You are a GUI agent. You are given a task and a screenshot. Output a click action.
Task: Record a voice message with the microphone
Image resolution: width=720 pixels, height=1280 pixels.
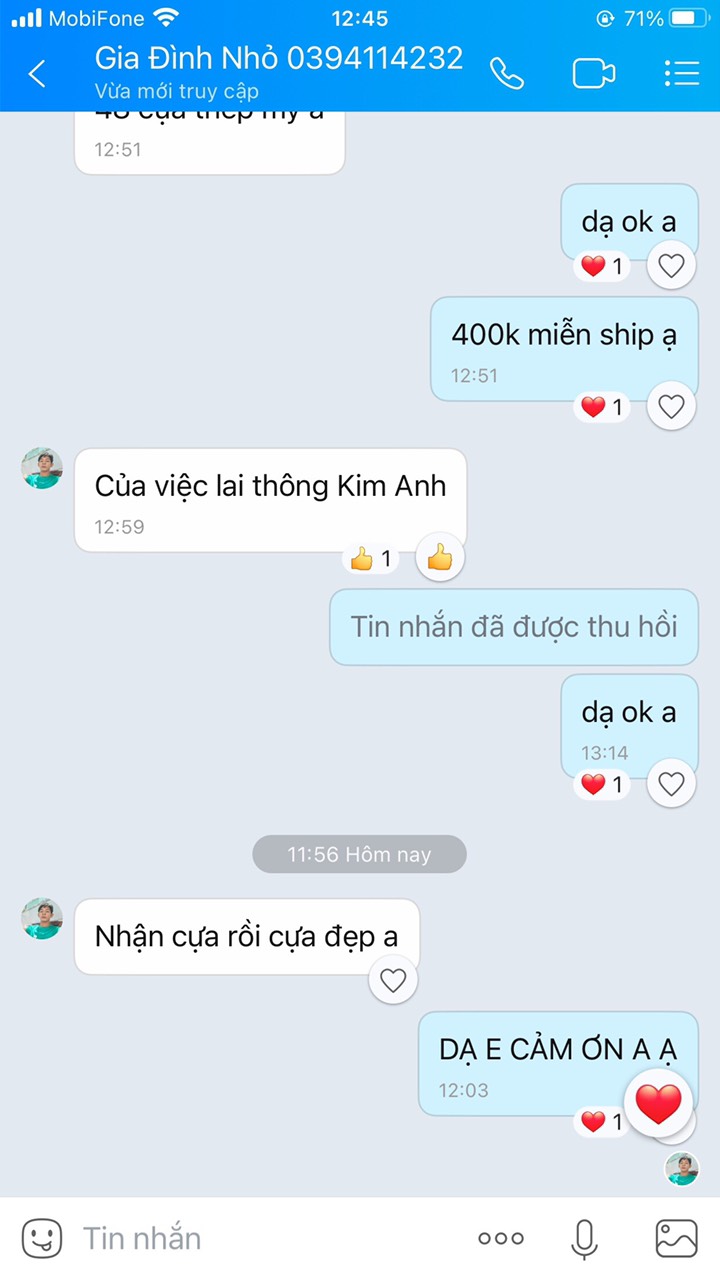584,1238
